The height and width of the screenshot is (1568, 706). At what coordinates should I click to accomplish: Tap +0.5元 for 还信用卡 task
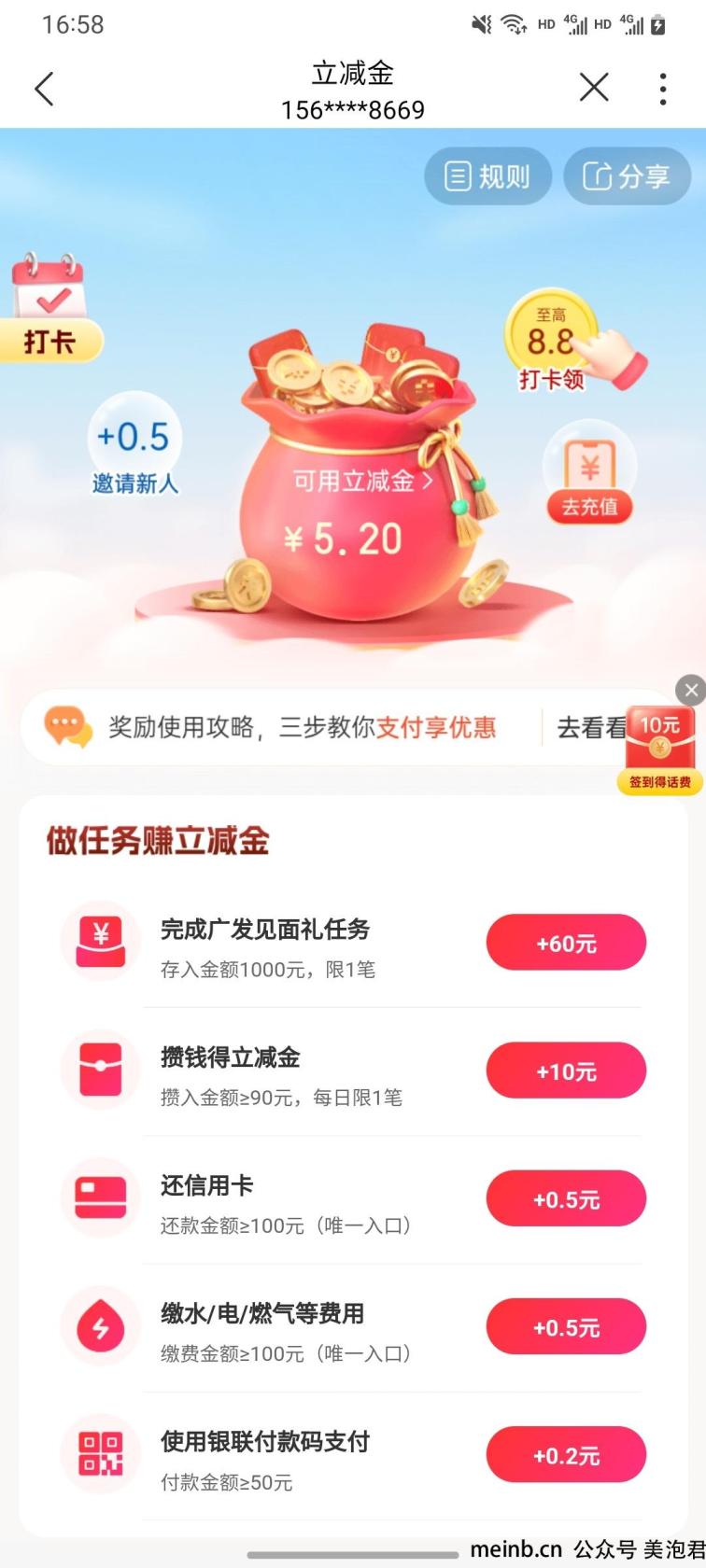[x=566, y=1198]
